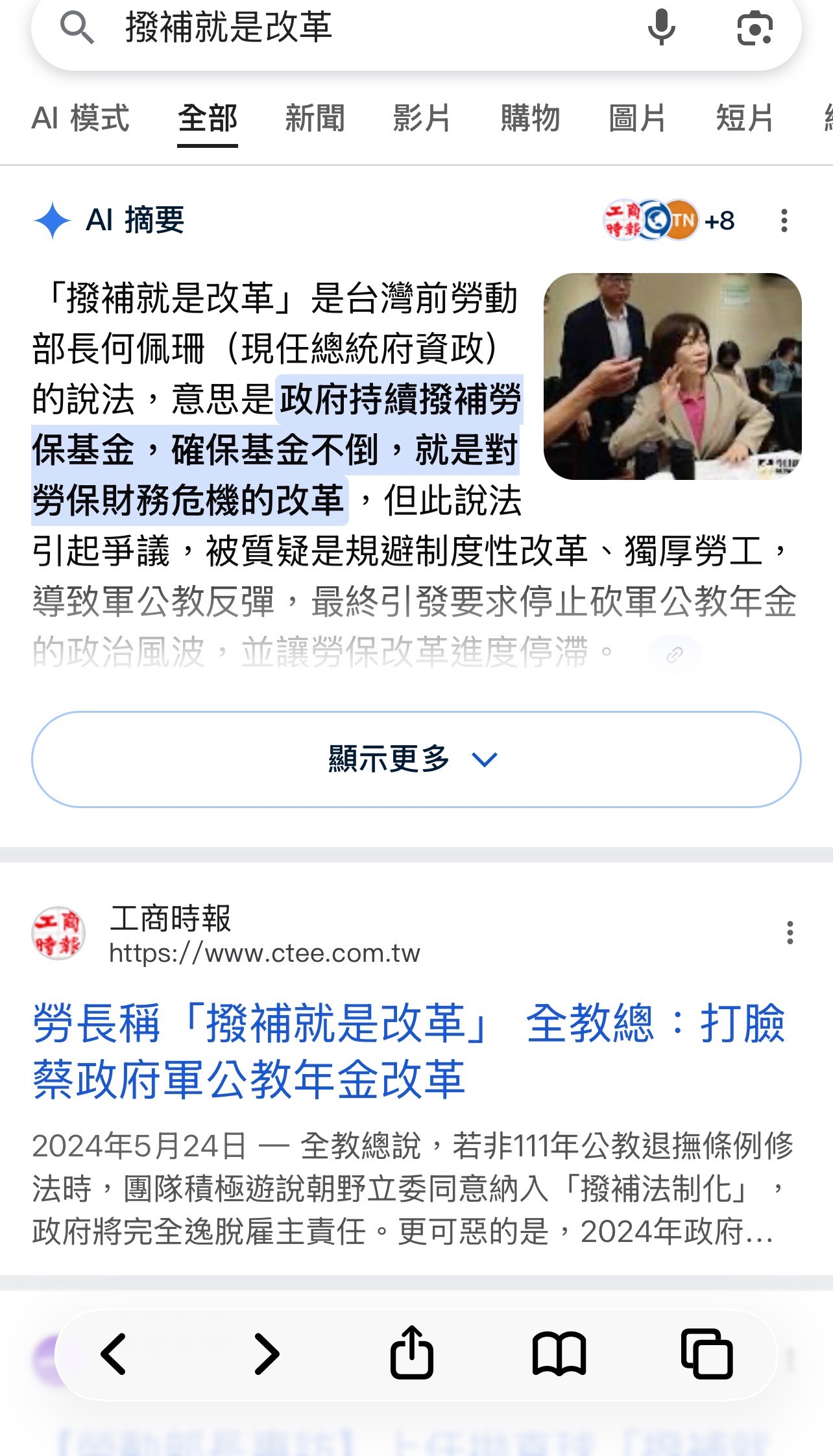Viewport: 833px width, 1456px height.
Task: Open the AI 摘要 overflow menu
Action: pyautogui.click(x=784, y=221)
